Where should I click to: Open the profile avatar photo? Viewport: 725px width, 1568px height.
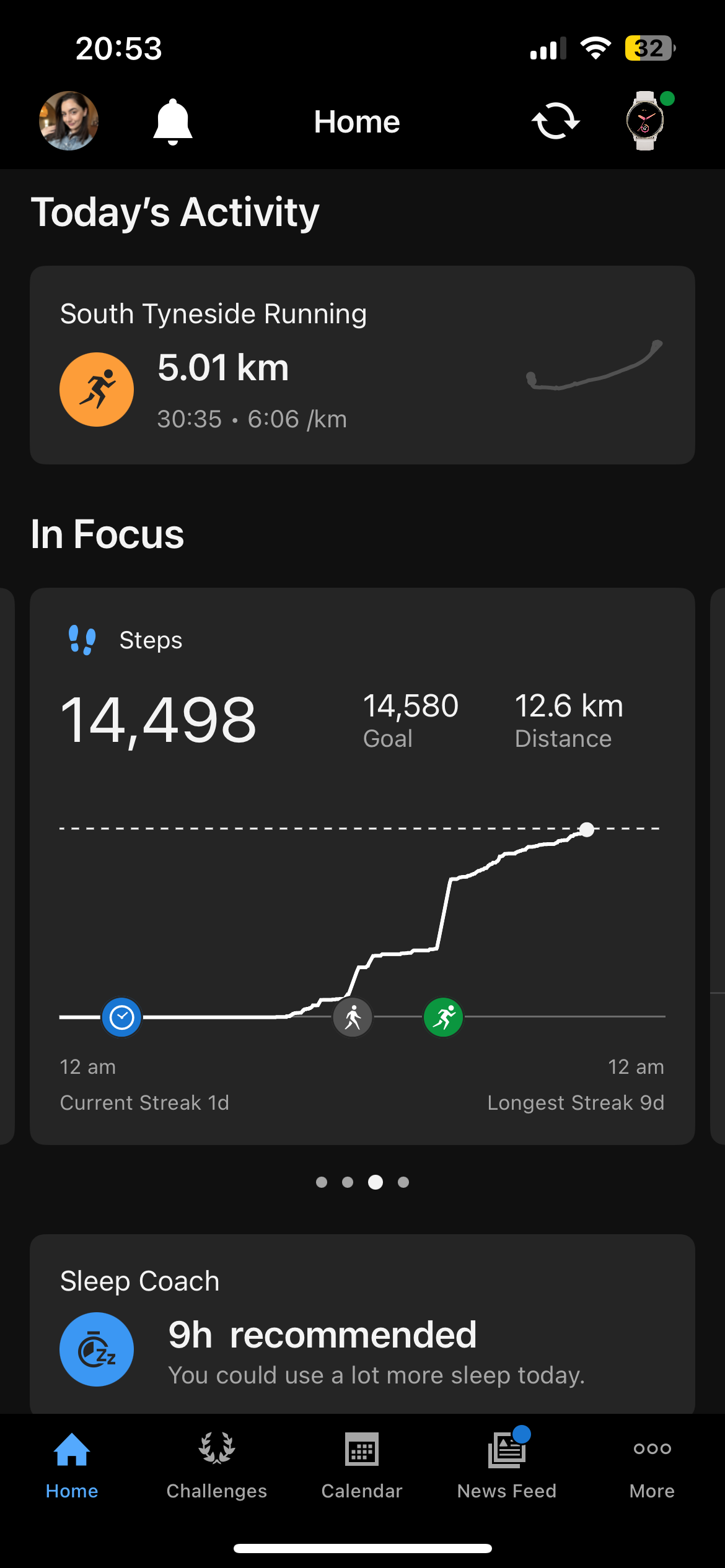pyautogui.click(x=68, y=121)
